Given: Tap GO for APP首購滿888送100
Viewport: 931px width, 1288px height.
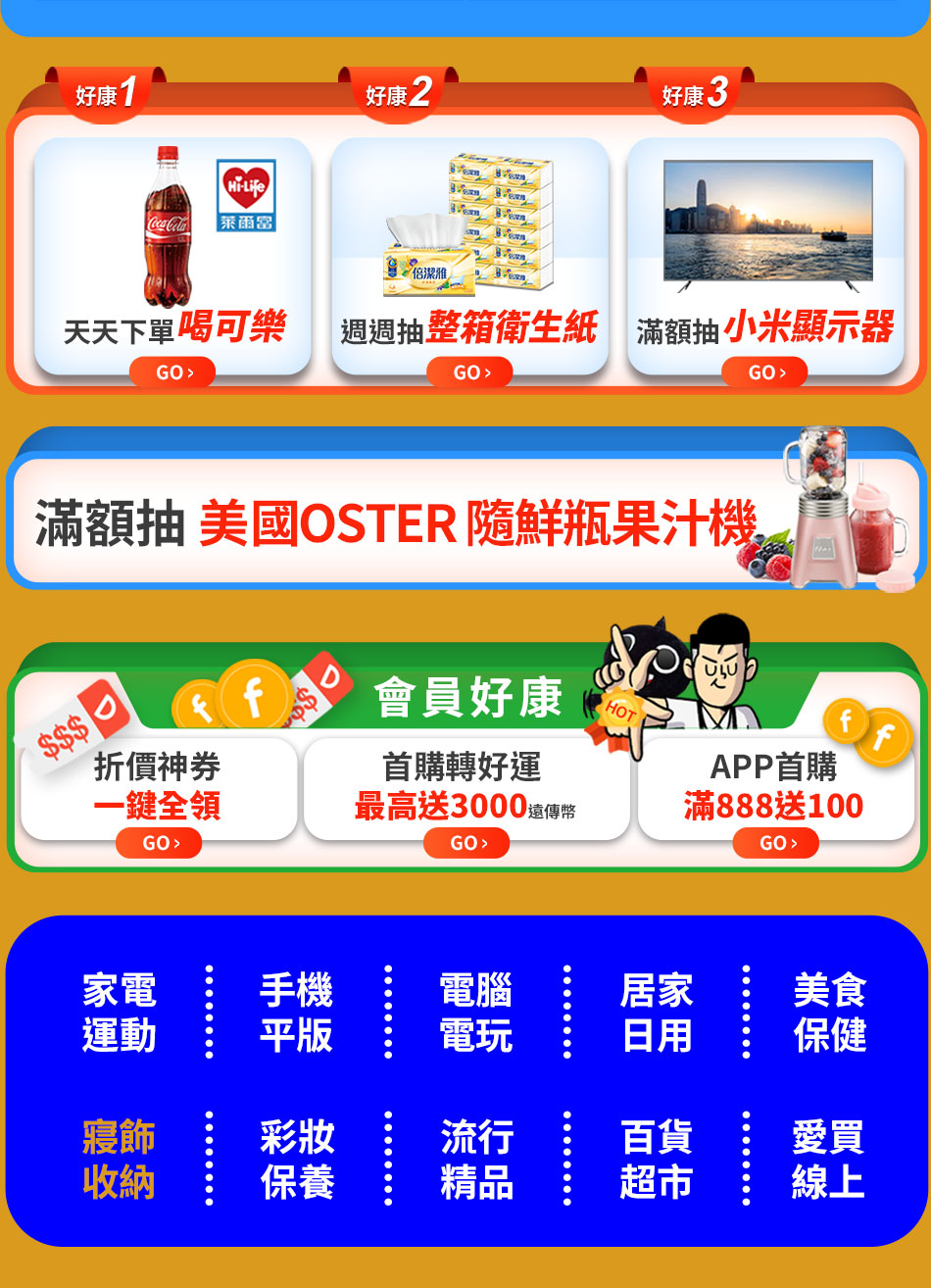Looking at the screenshot, I should coord(775,843).
